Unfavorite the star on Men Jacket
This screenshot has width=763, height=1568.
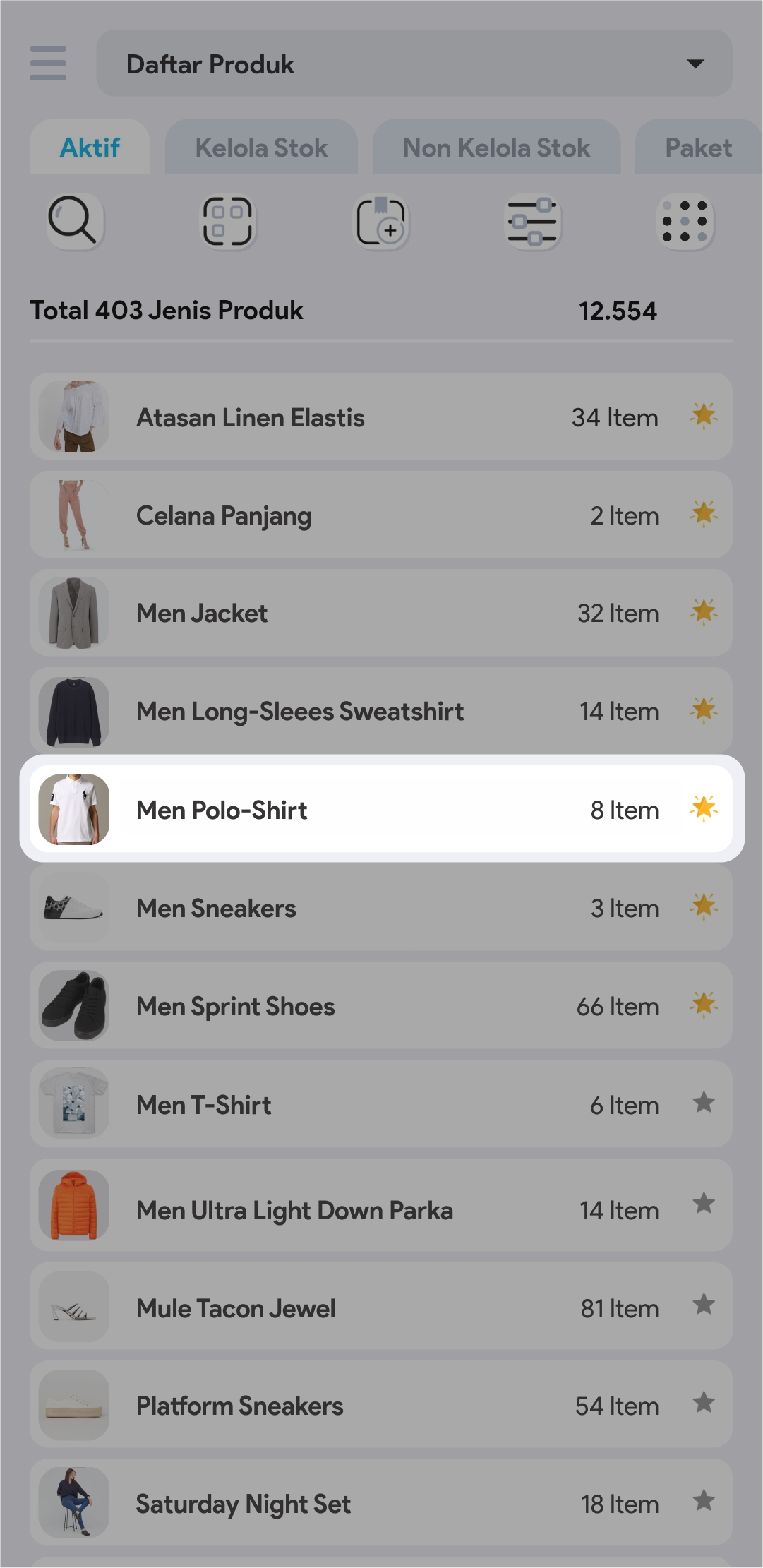click(x=704, y=612)
